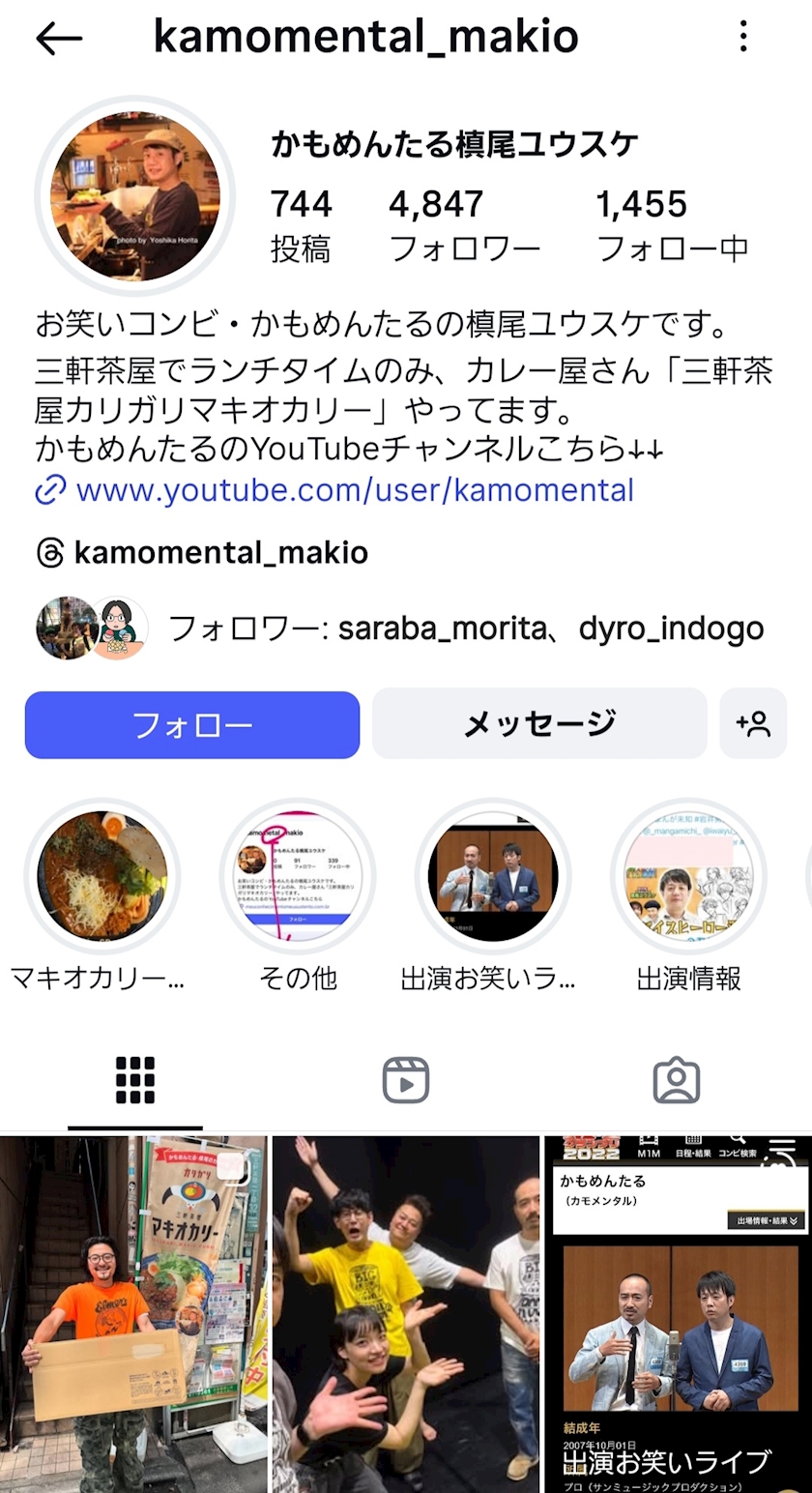Open the マキオカリー story highlight

[101, 876]
